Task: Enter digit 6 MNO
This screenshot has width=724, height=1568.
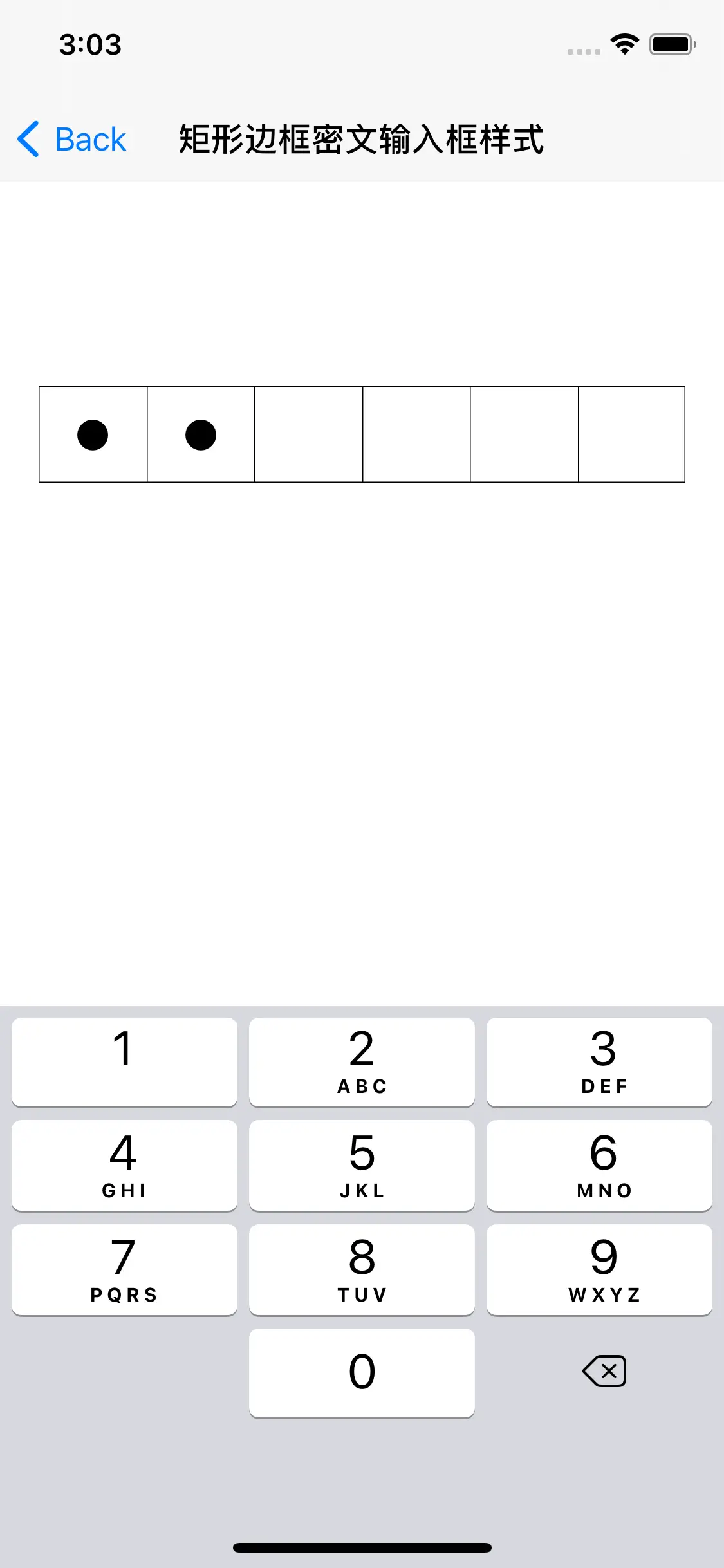Action: point(599,1166)
